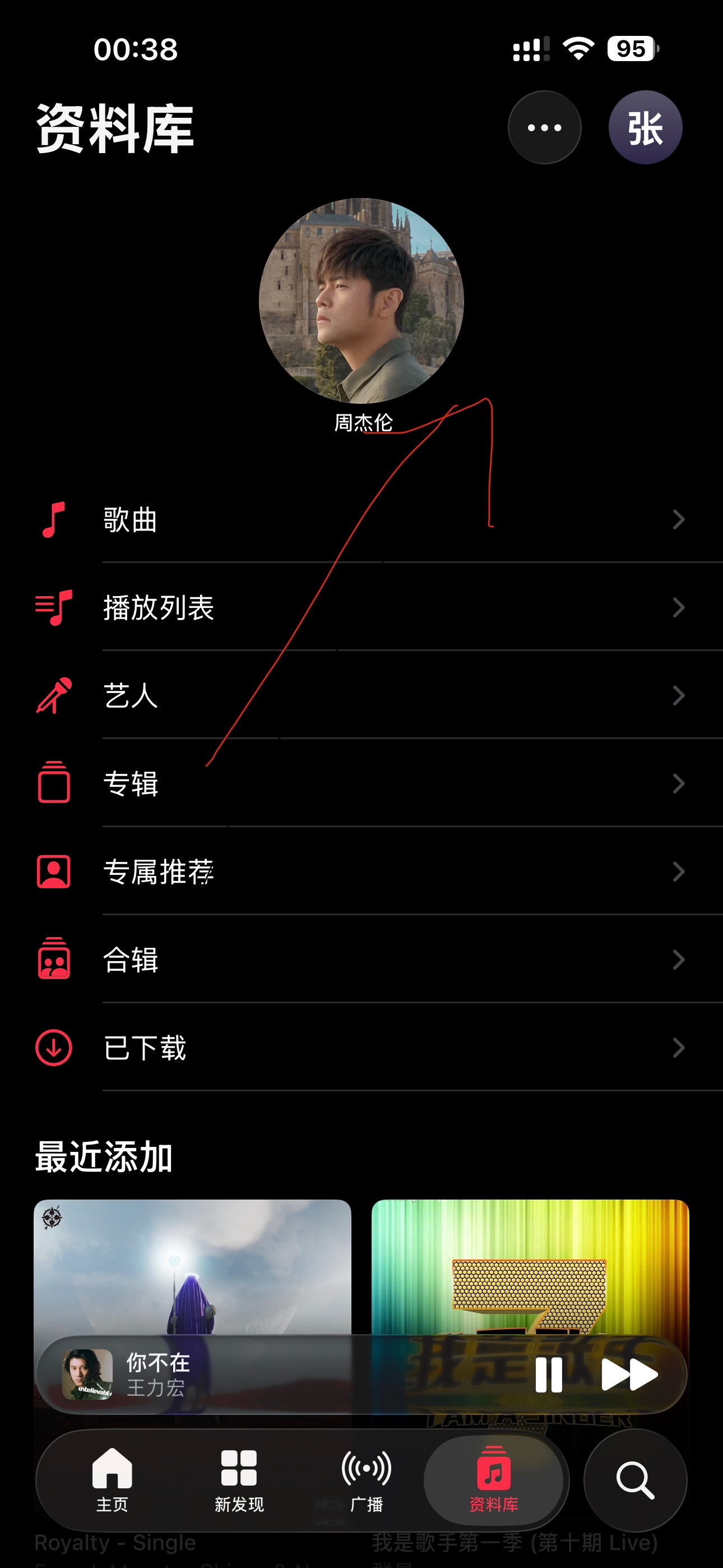
Task: Go to the 新发现 tab
Action: (x=239, y=1479)
